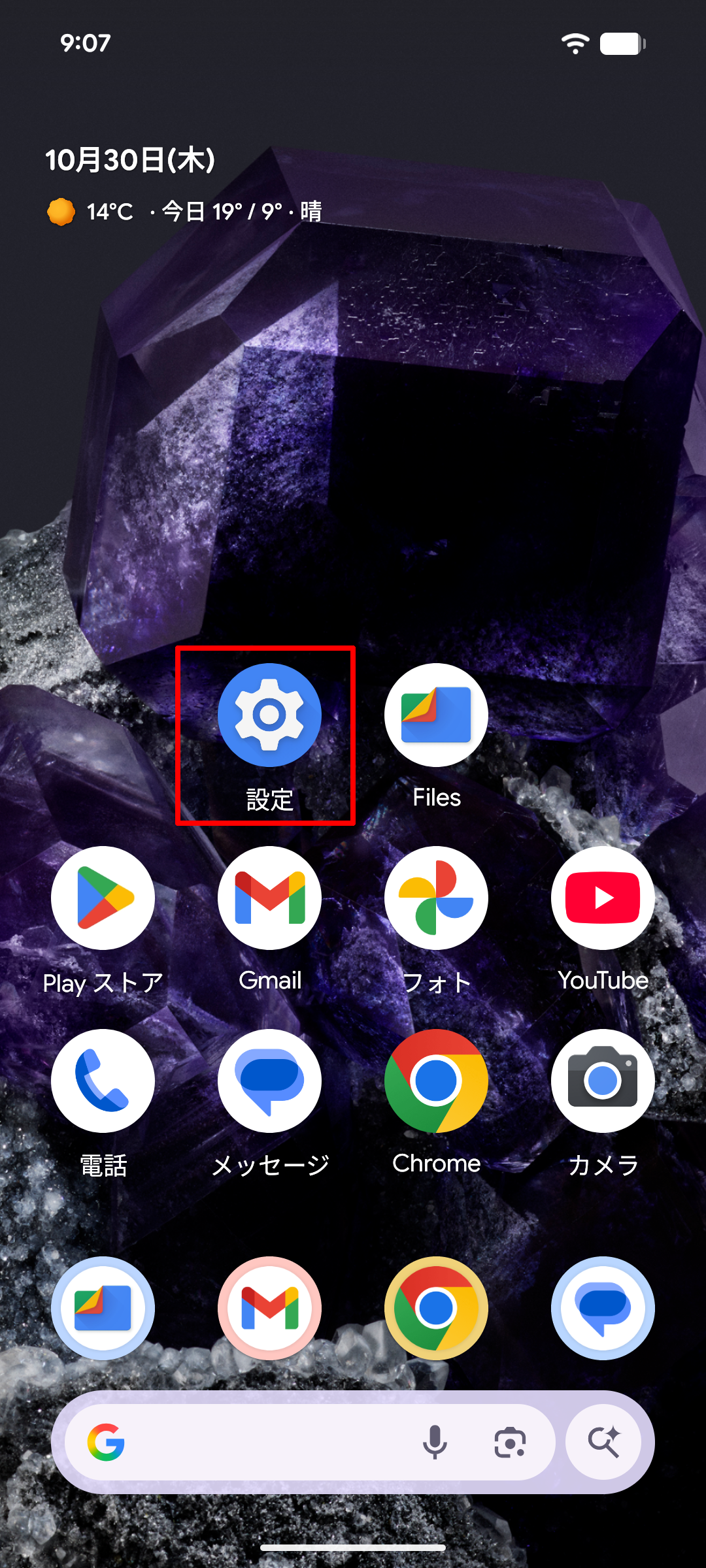Open the date 10月30日(木) calendar widget
The width and height of the screenshot is (706, 1568).
click(x=130, y=160)
